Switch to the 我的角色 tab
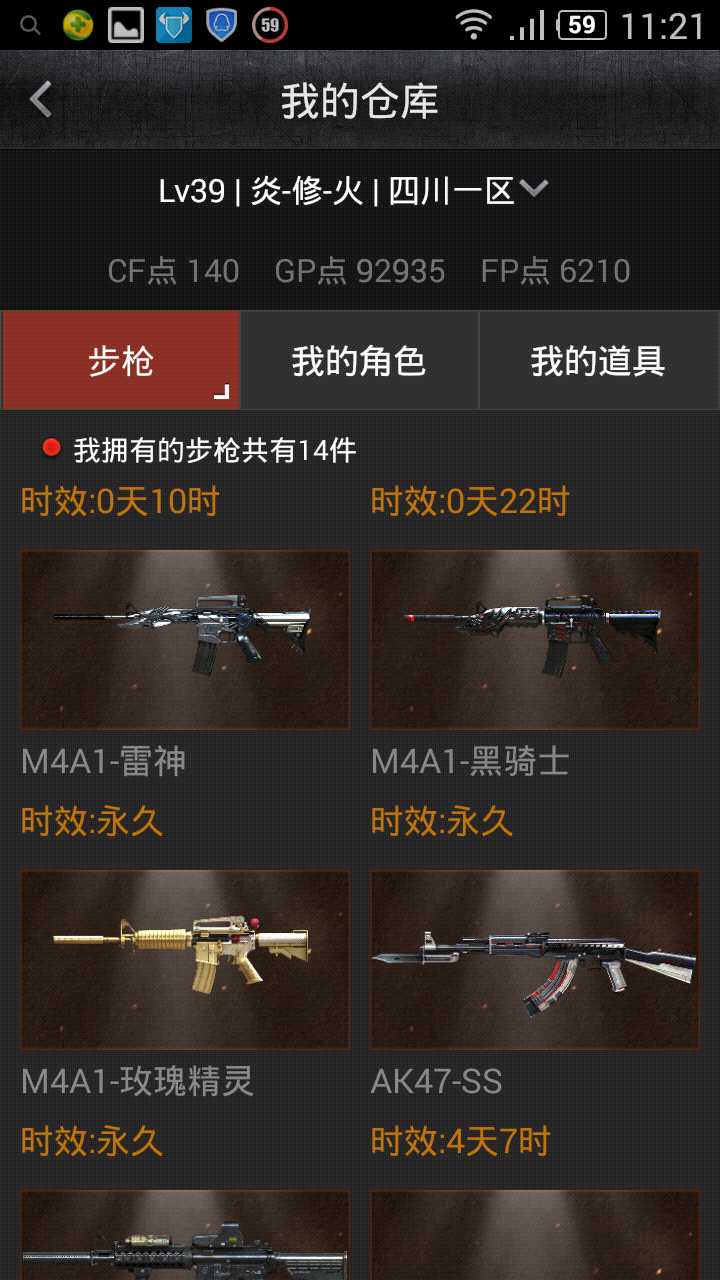Screen dimensions: 720x1280 (x=359, y=360)
